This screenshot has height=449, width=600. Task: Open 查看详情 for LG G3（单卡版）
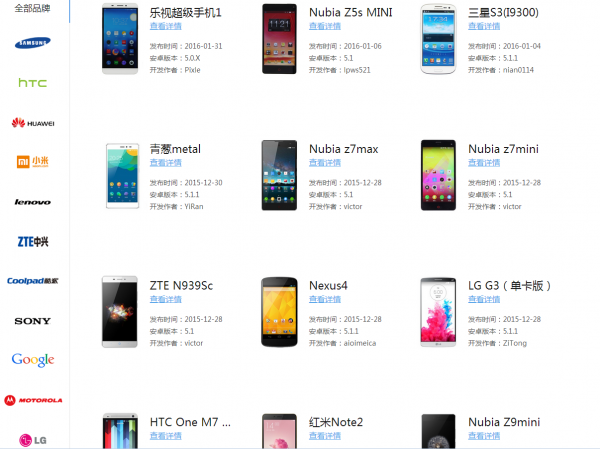(x=484, y=299)
